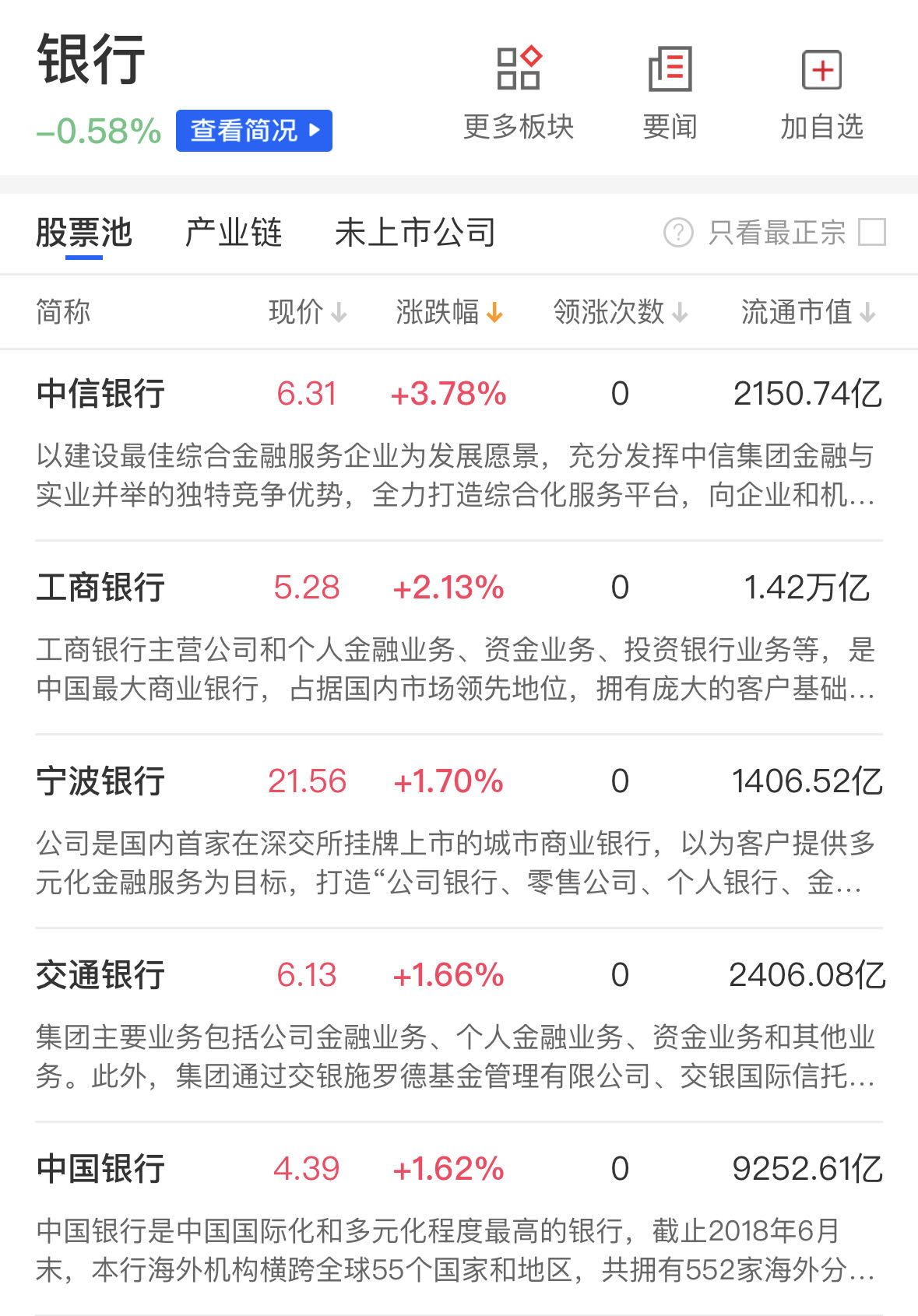
Task: Add 银行 sector via 加自选
Action: pyautogui.click(x=821, y=92)
